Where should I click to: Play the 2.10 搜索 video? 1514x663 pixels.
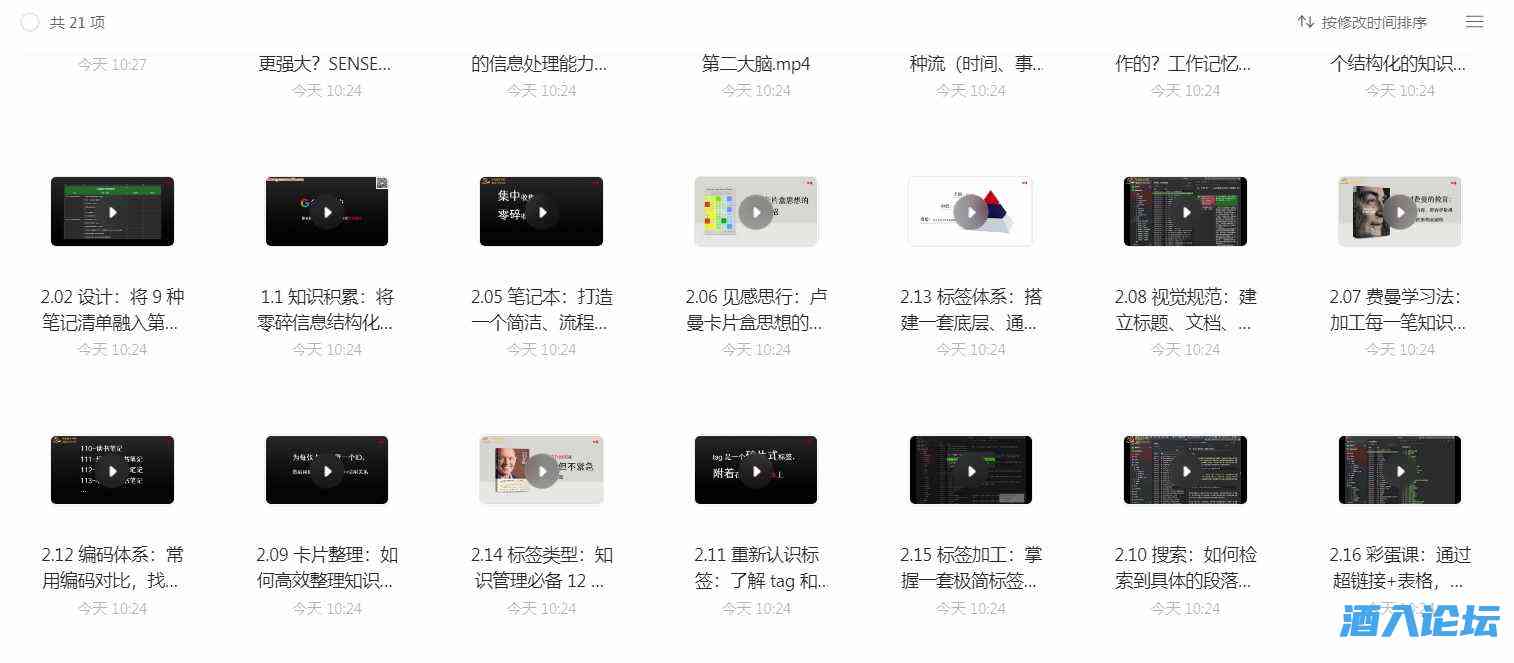pos(1185,470)
